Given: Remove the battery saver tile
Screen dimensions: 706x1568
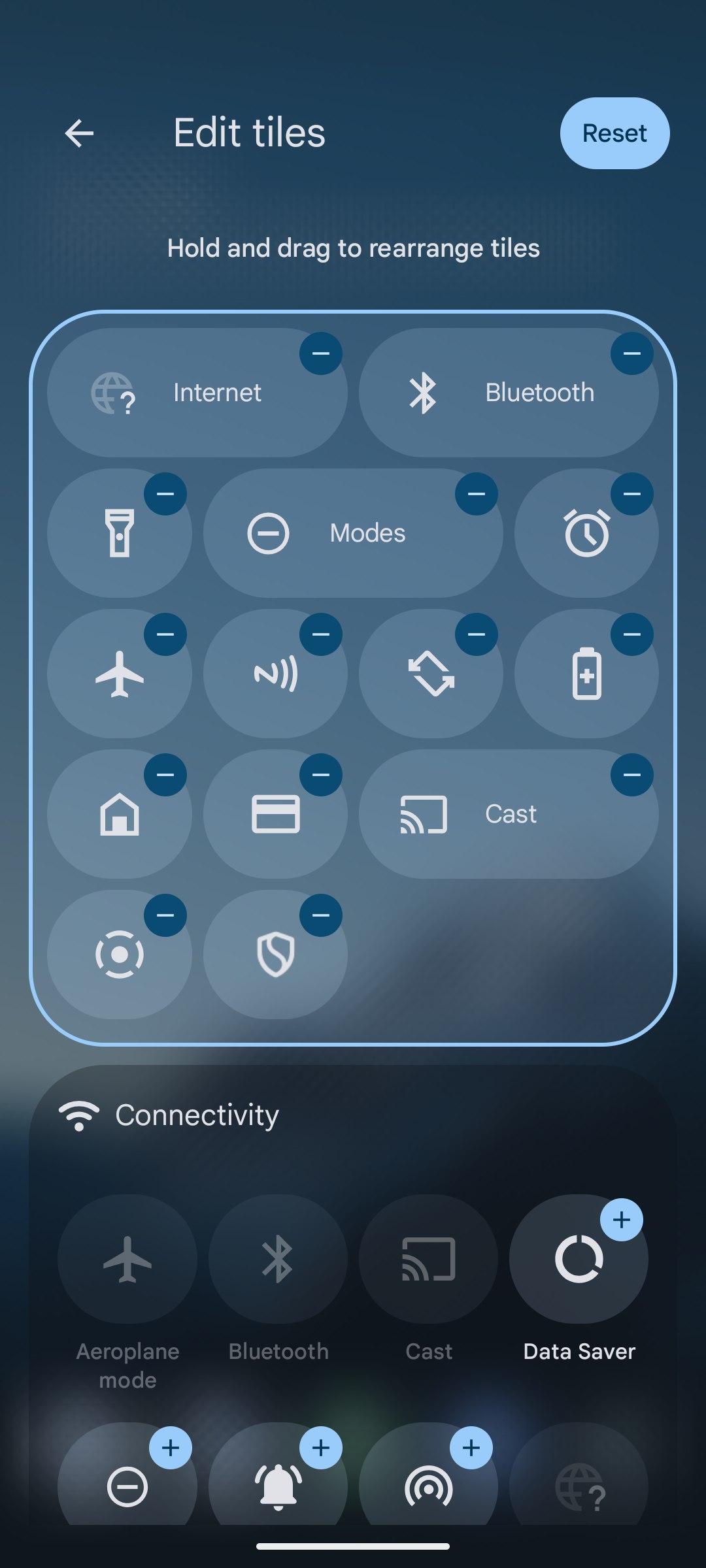Looking at the screenshot, I should [632, 634].
